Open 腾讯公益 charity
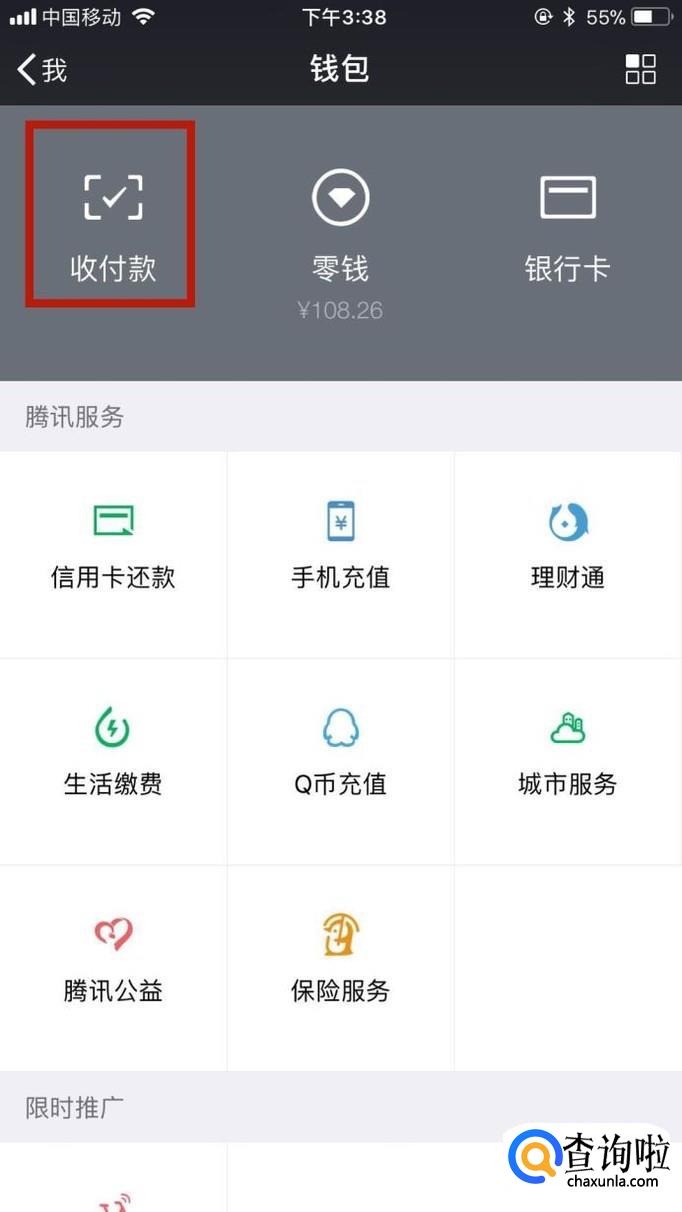 click(x=113, y=961)
